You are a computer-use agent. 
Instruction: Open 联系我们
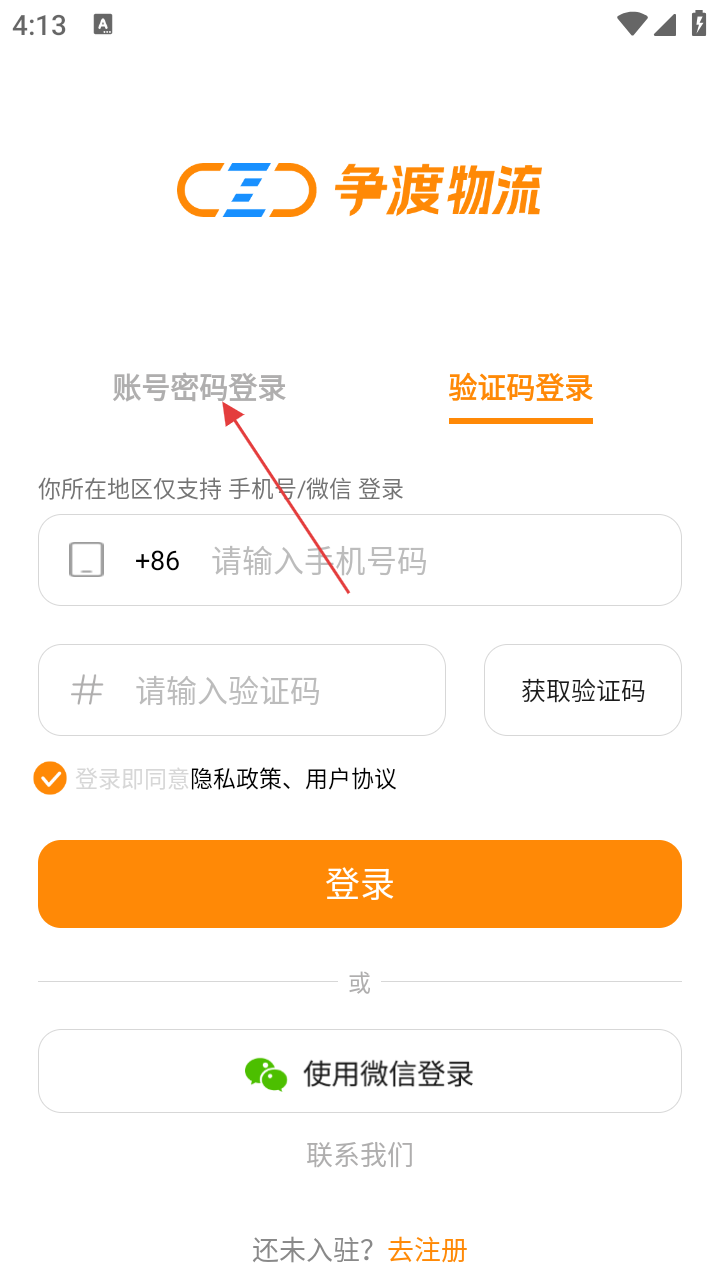click(x=360, y=1155)
